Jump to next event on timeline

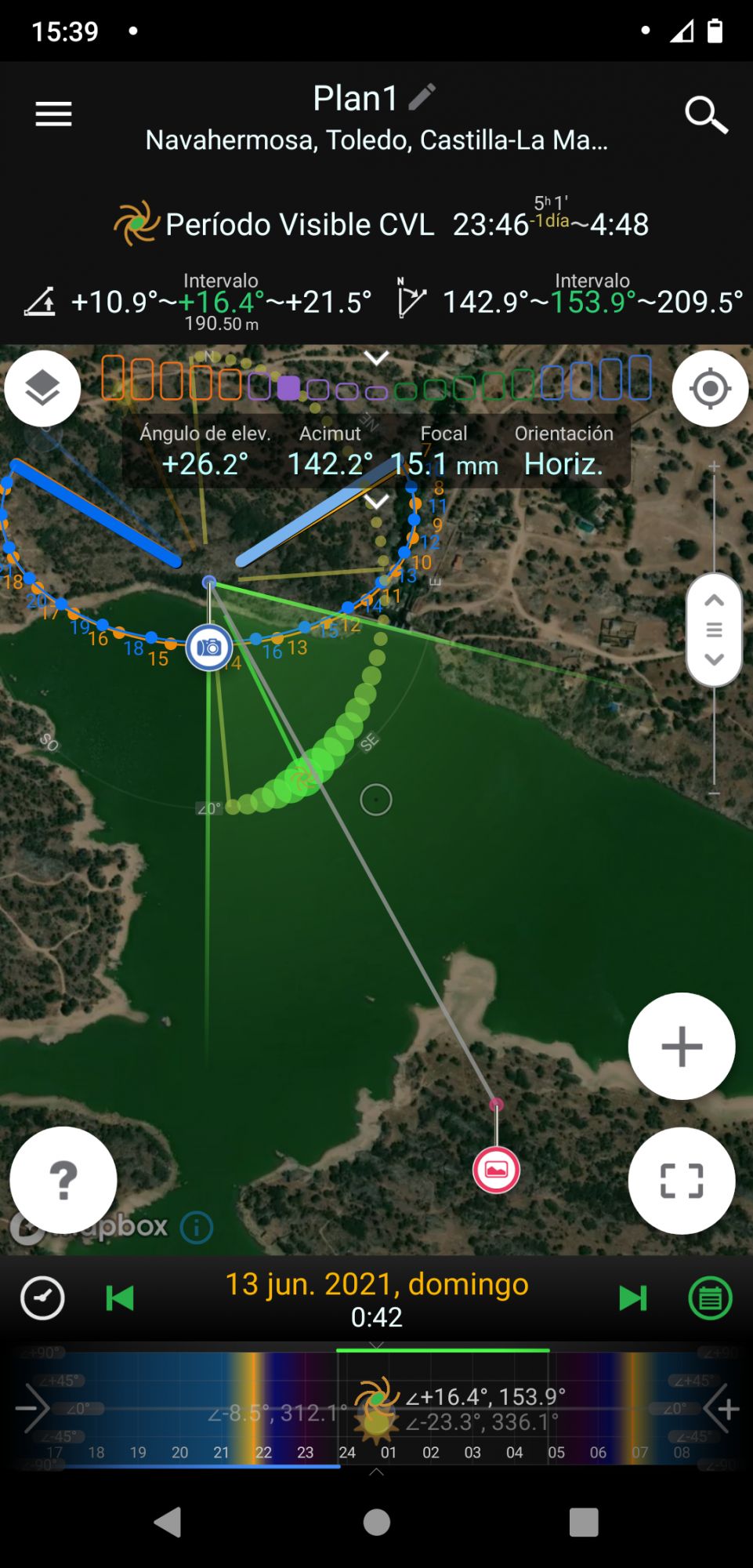(632, 1298)
